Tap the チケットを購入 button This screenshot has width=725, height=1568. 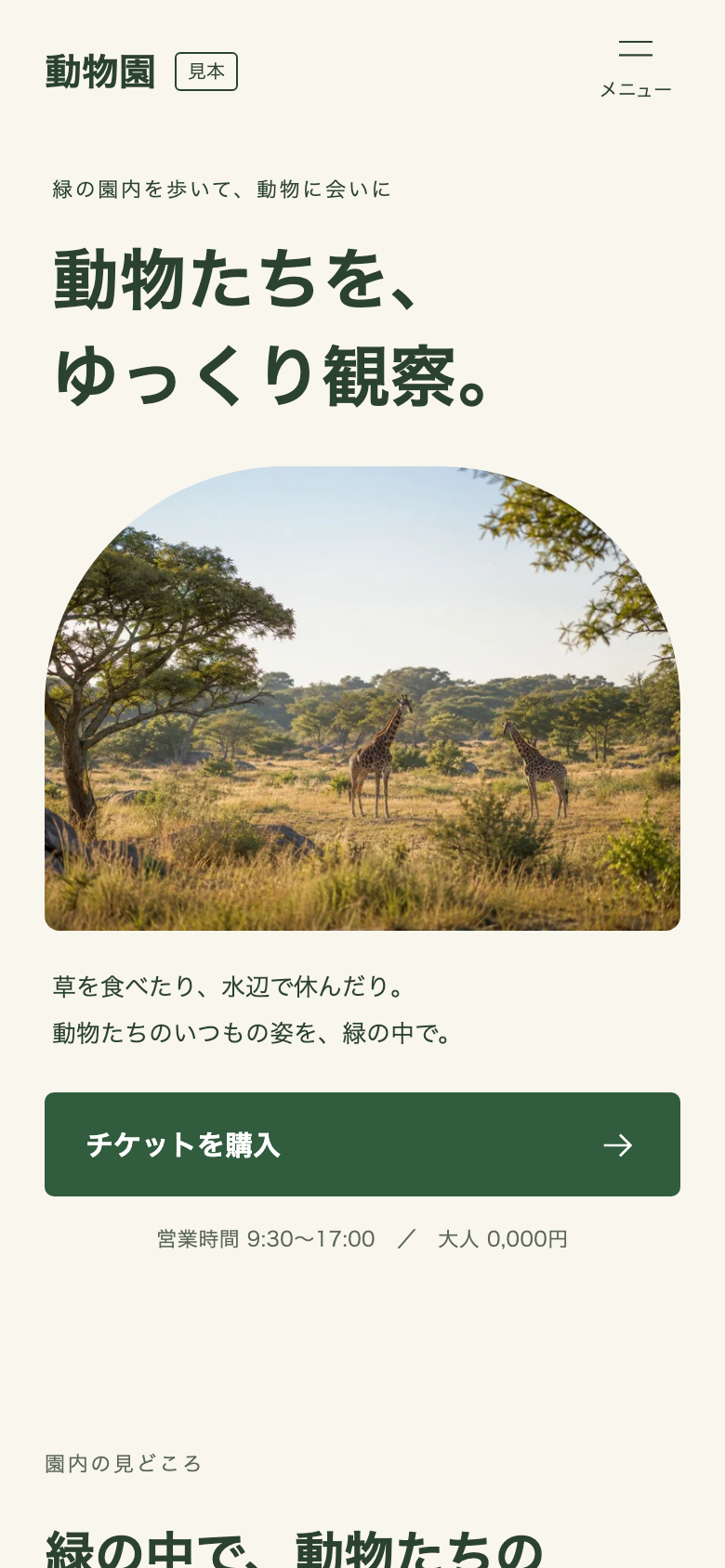[362, 1144]
